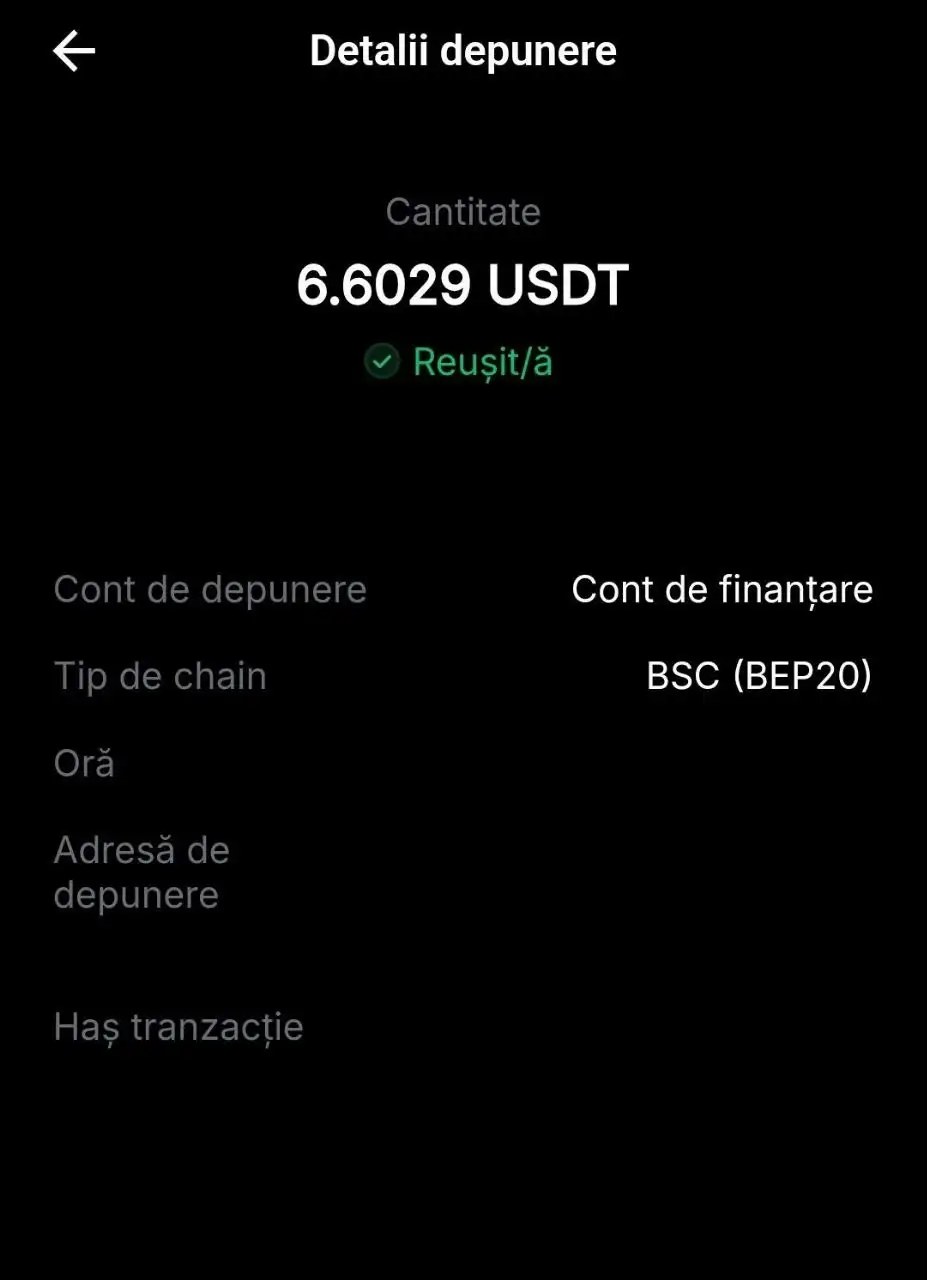927x1280 pixels.
Task: Open the Detalii depunere title
Action: tap(463, 50)
